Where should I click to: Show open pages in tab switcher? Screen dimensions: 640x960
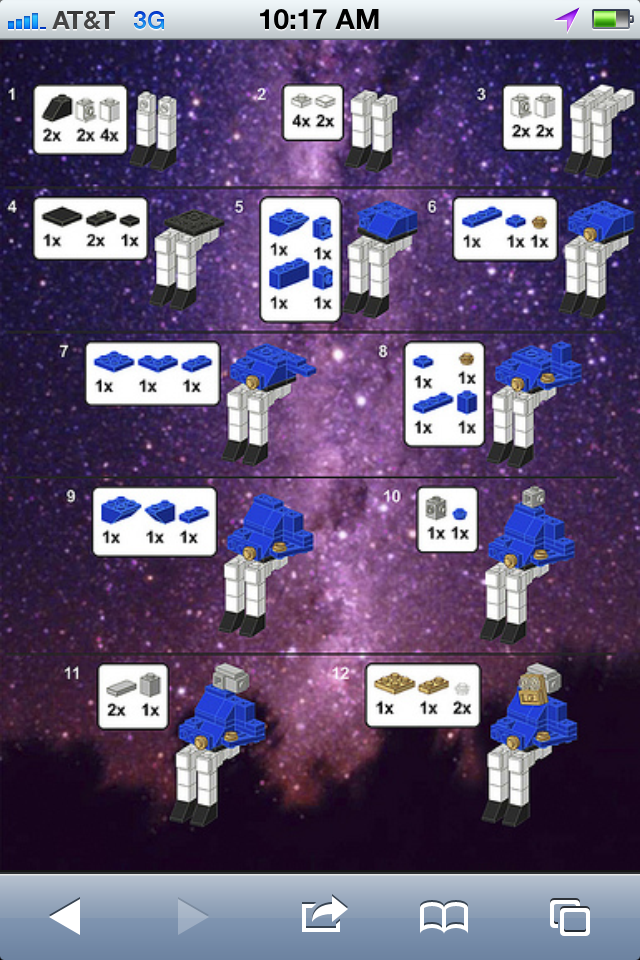click(x=570, y=916)
